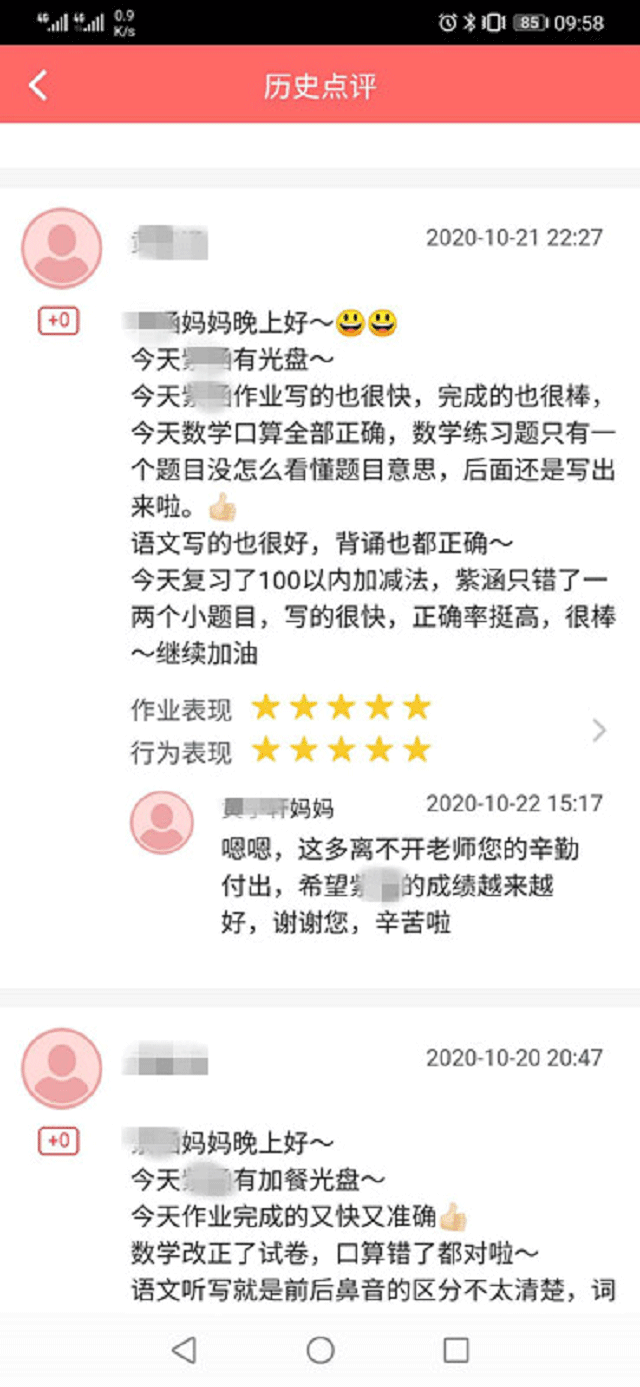This screenshot has height=1387, width=640.
Task: Tap the system back navigation button
Action: click(184, 1350)
